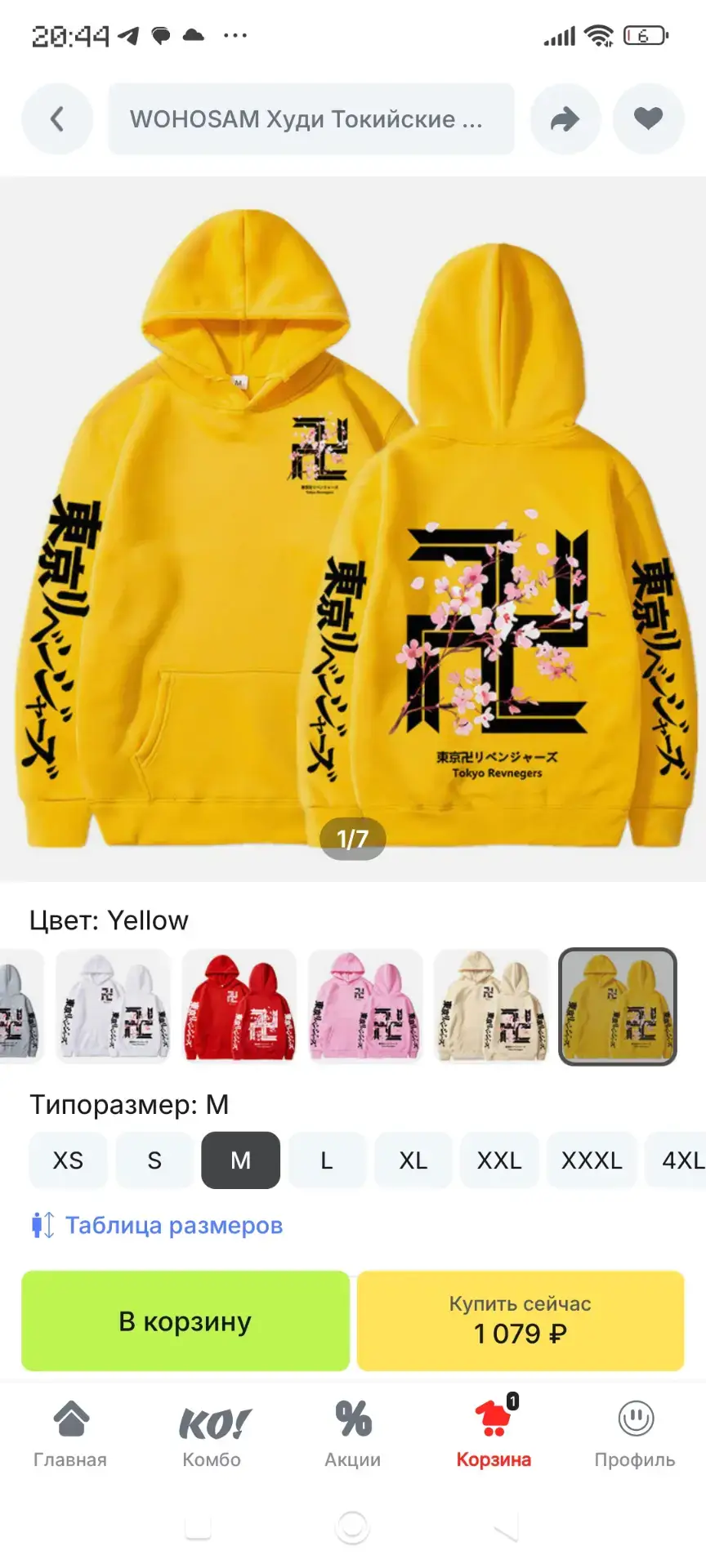Viewport: 706px width, 1568px height.
Task: Add the hoodie to favorites with the heart
Action: click(x=648, y=119)
